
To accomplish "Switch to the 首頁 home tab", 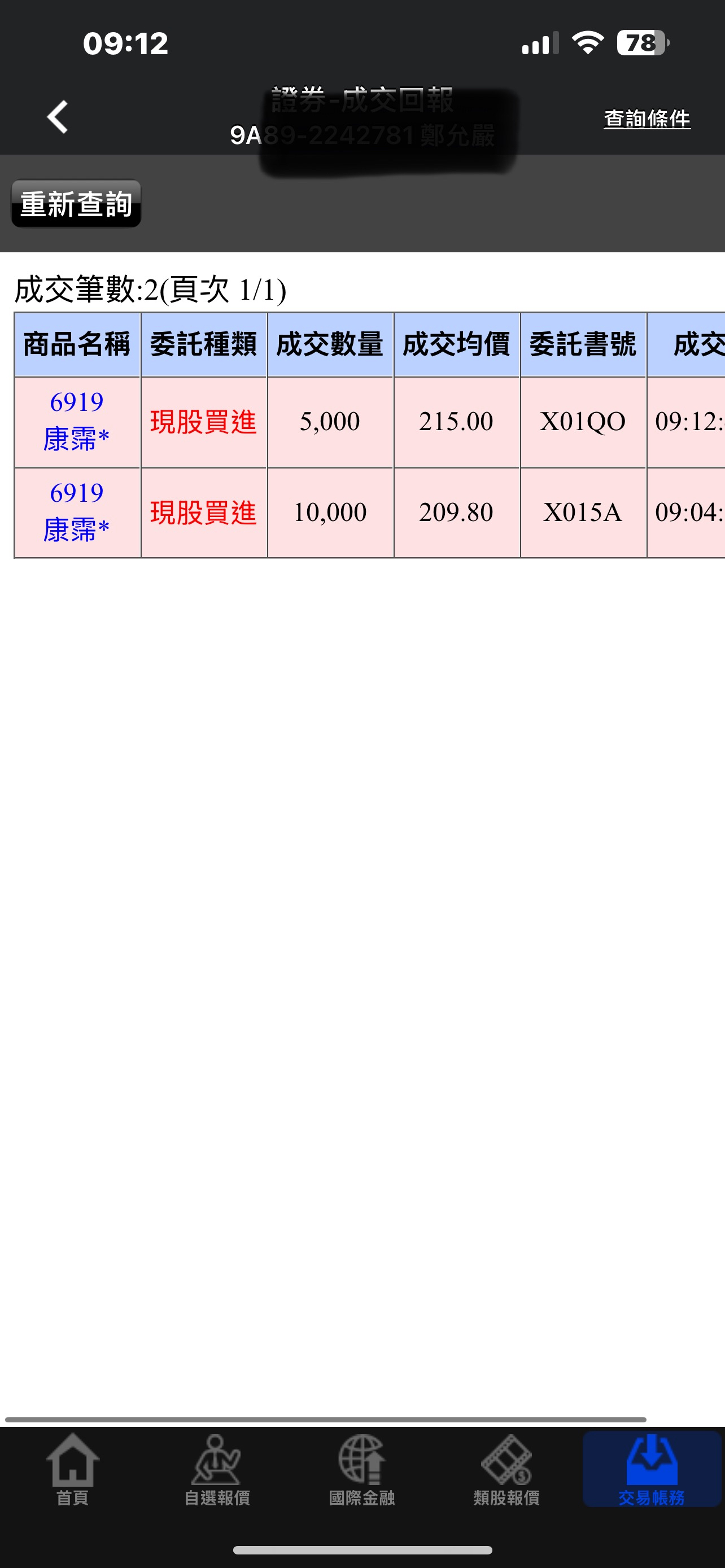I will tap(72, 1469).
